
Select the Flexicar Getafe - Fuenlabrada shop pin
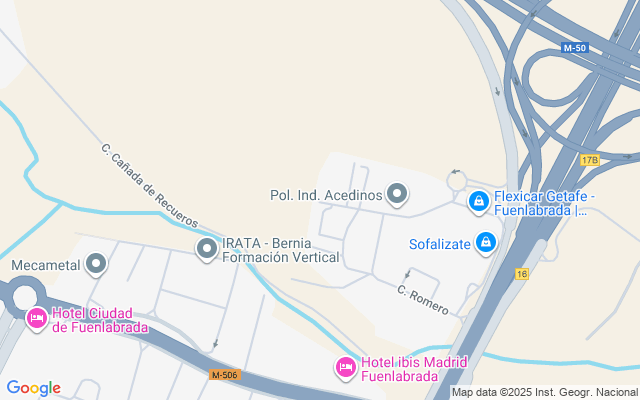coord(479,202)
